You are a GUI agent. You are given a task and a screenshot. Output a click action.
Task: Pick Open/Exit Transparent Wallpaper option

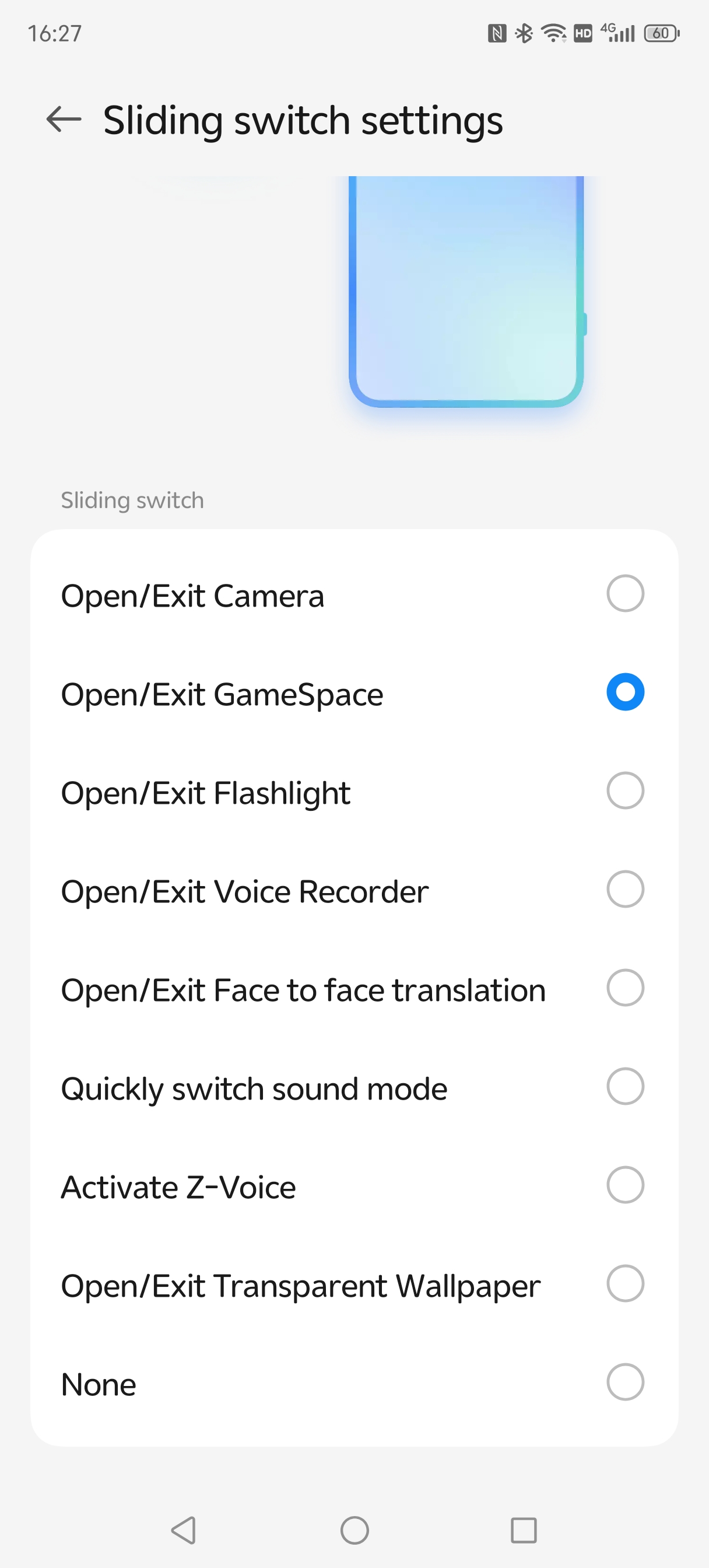[x=625, y=1284]
